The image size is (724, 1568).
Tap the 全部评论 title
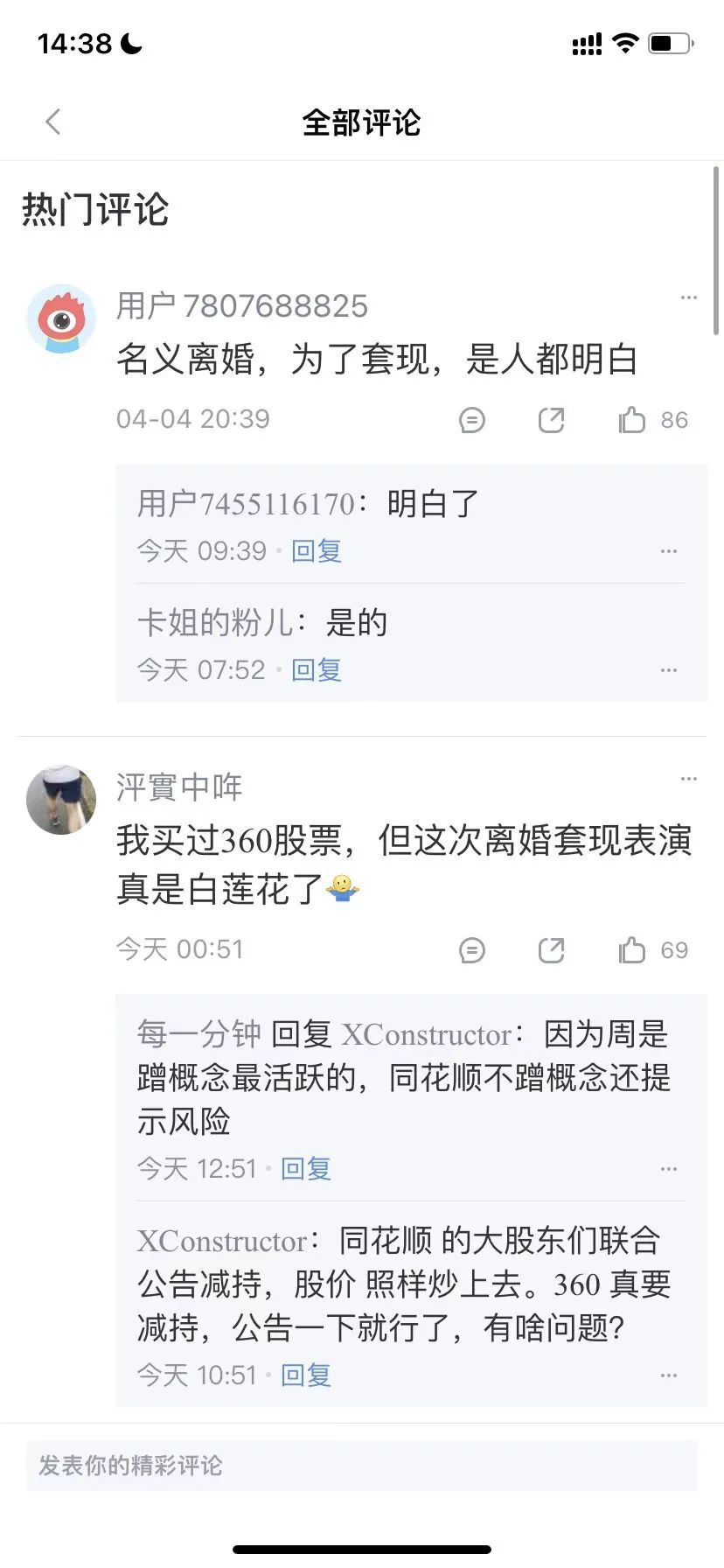pyautogui.click(x=361, y=122)
